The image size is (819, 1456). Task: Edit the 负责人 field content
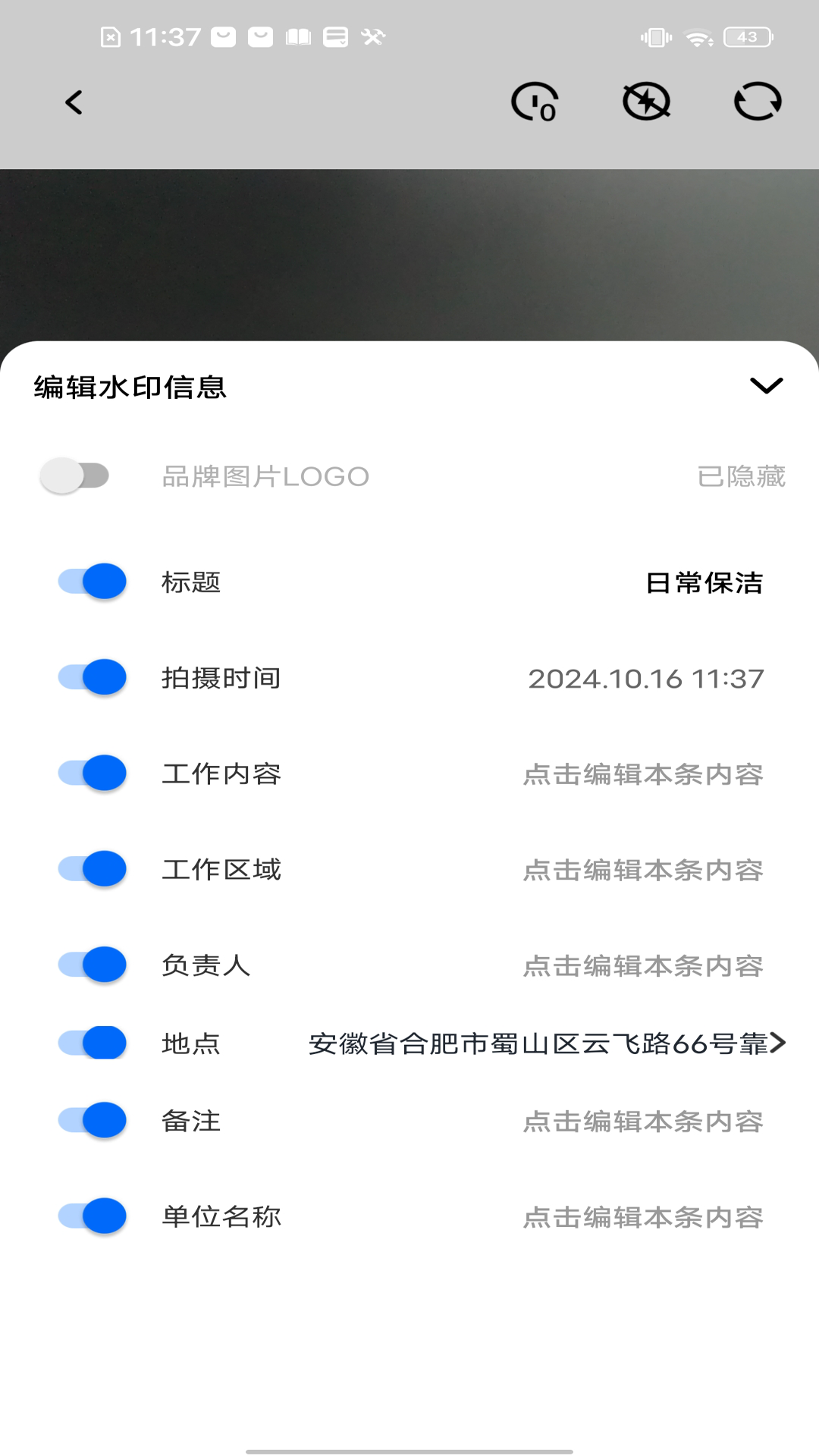click(643, 965)
